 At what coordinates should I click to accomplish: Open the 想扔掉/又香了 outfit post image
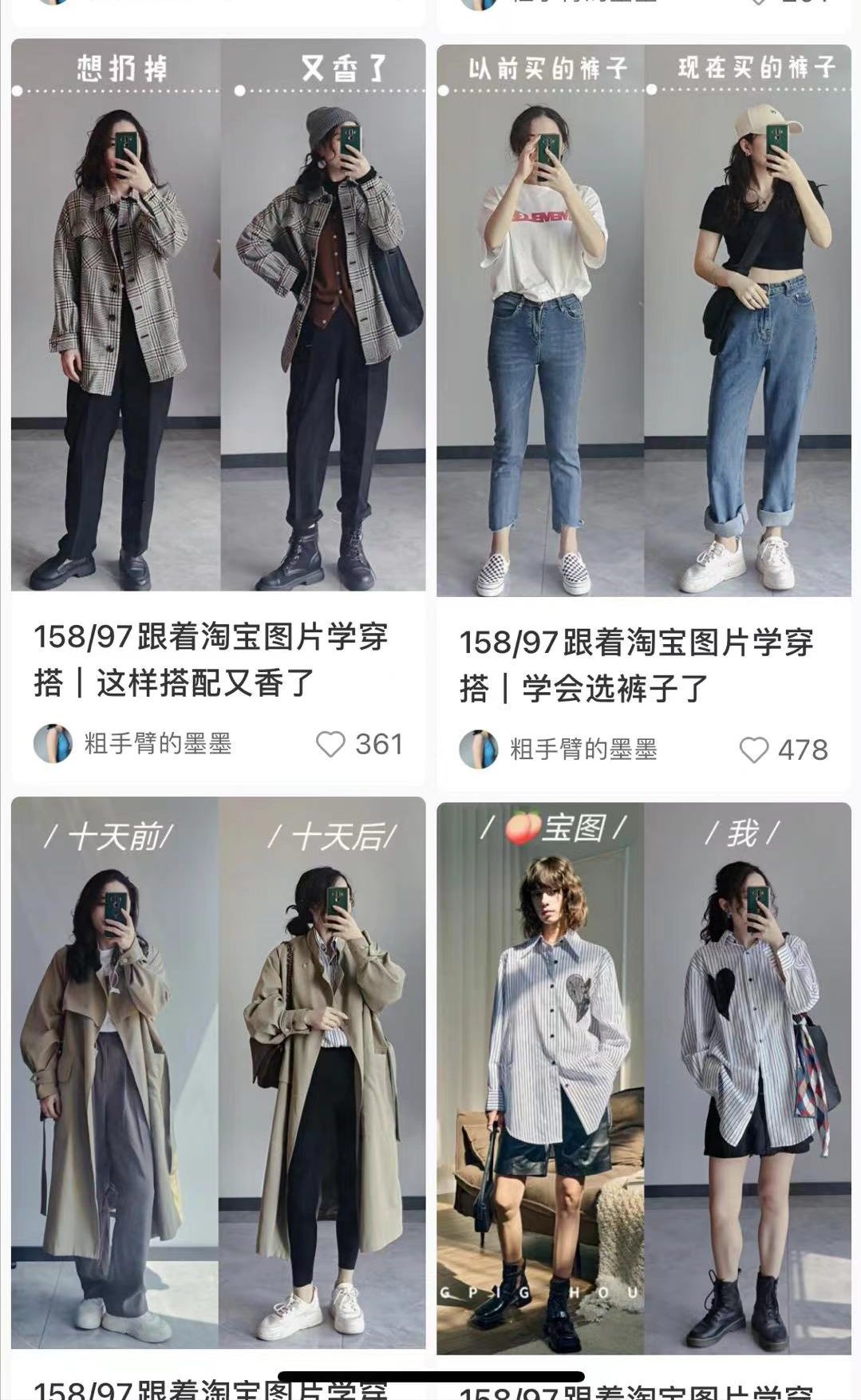(x=218, y=315)
